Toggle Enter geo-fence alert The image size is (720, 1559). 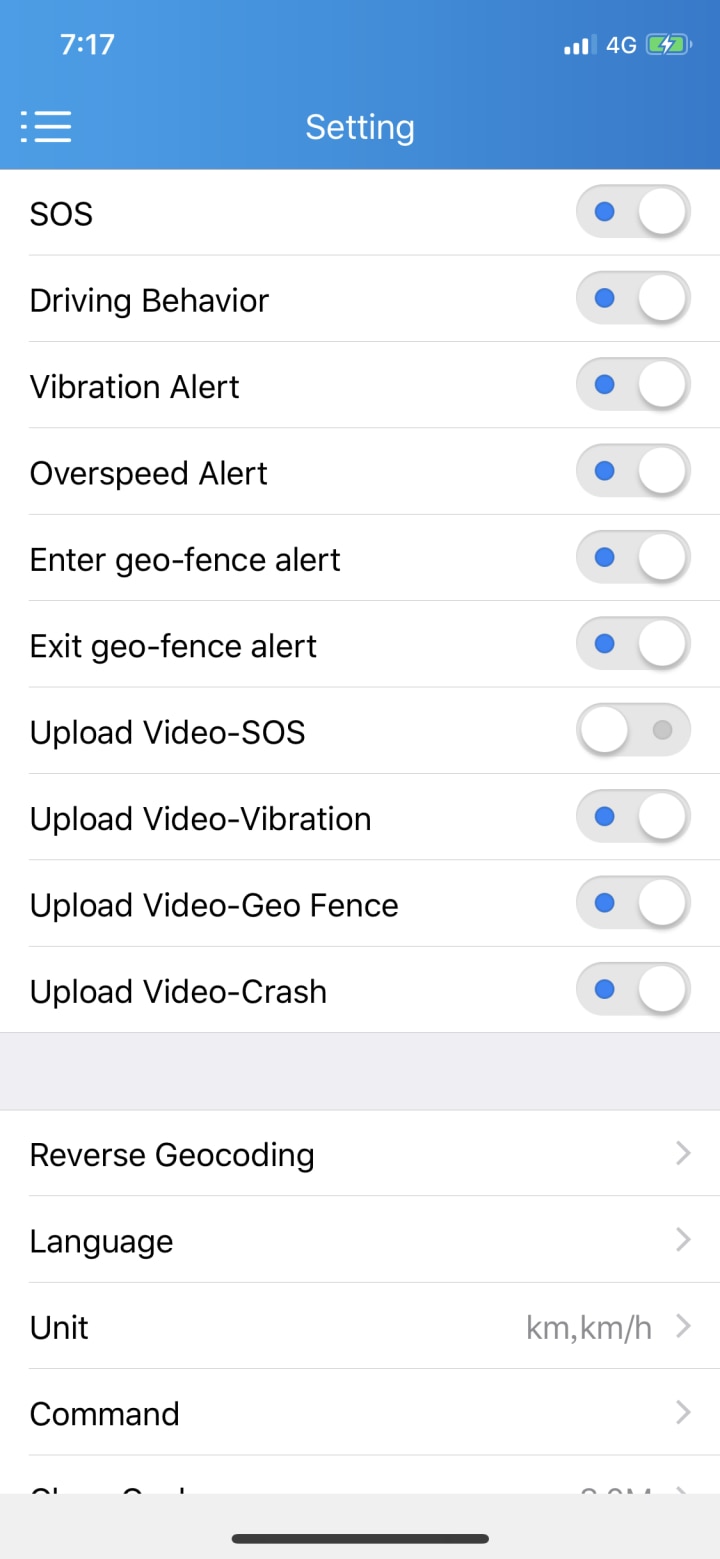pyautogui.click(x=633, y=558)
